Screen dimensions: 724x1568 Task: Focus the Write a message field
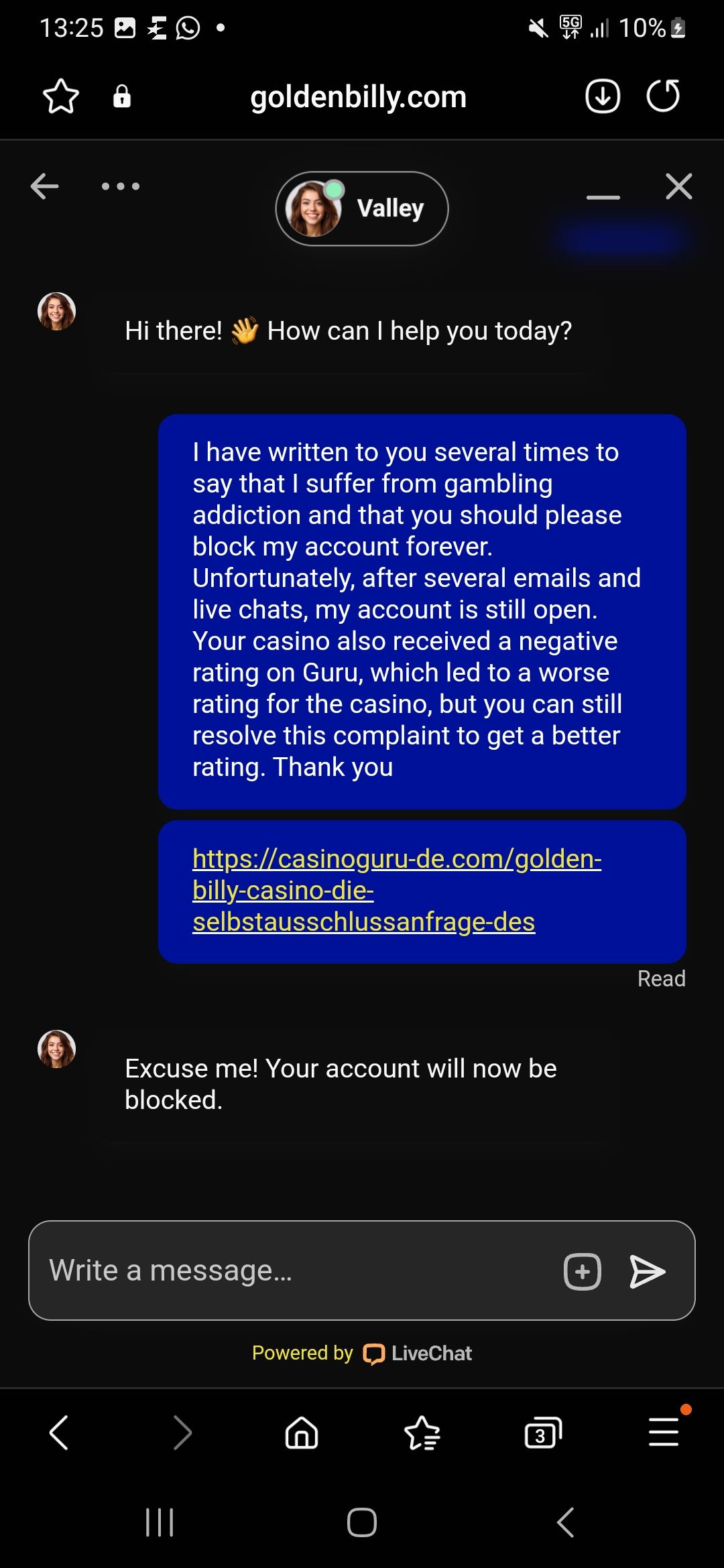click(295, 1270)
